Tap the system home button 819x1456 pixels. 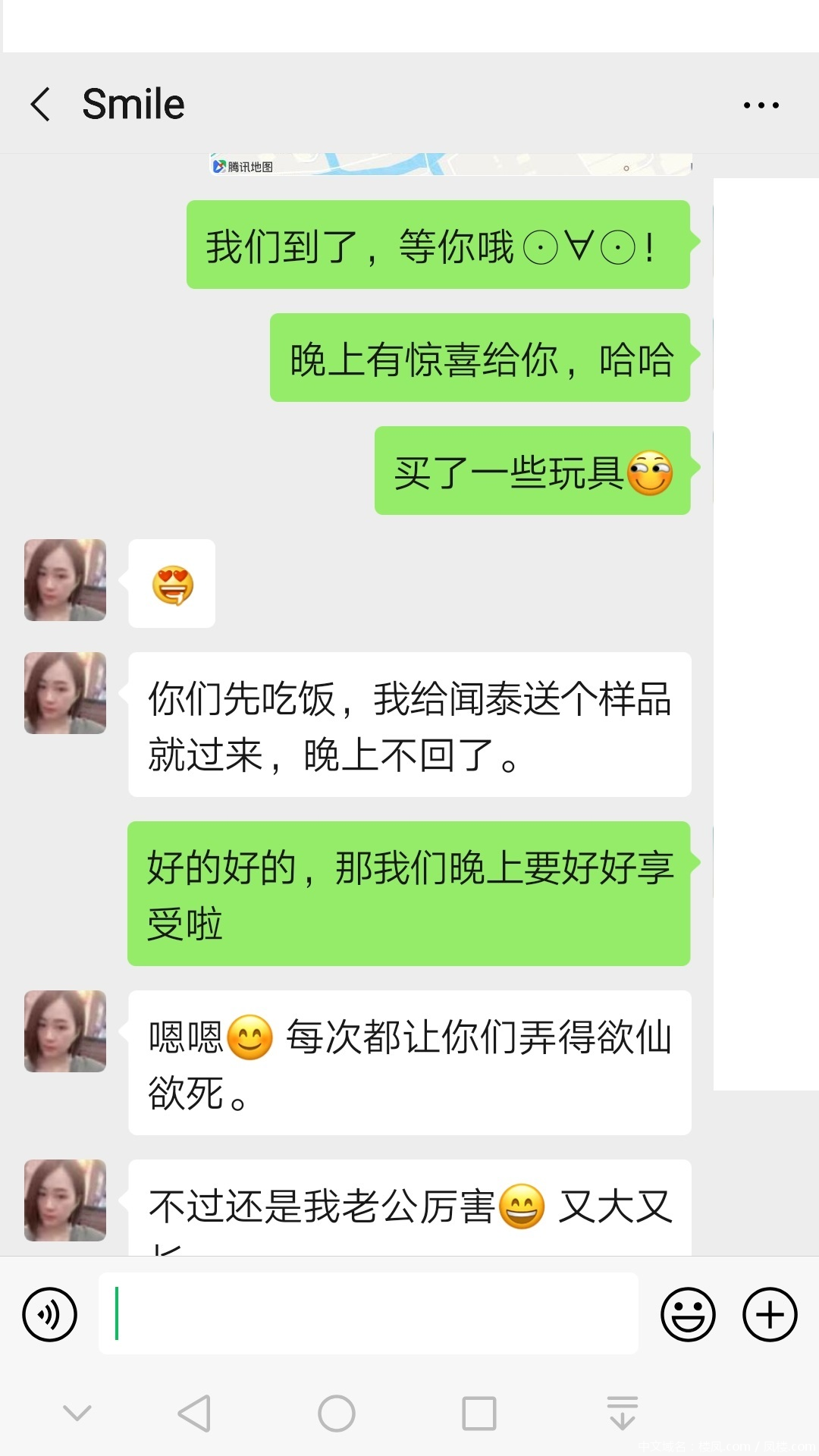pyautogui.click(x=336, y=1414)
